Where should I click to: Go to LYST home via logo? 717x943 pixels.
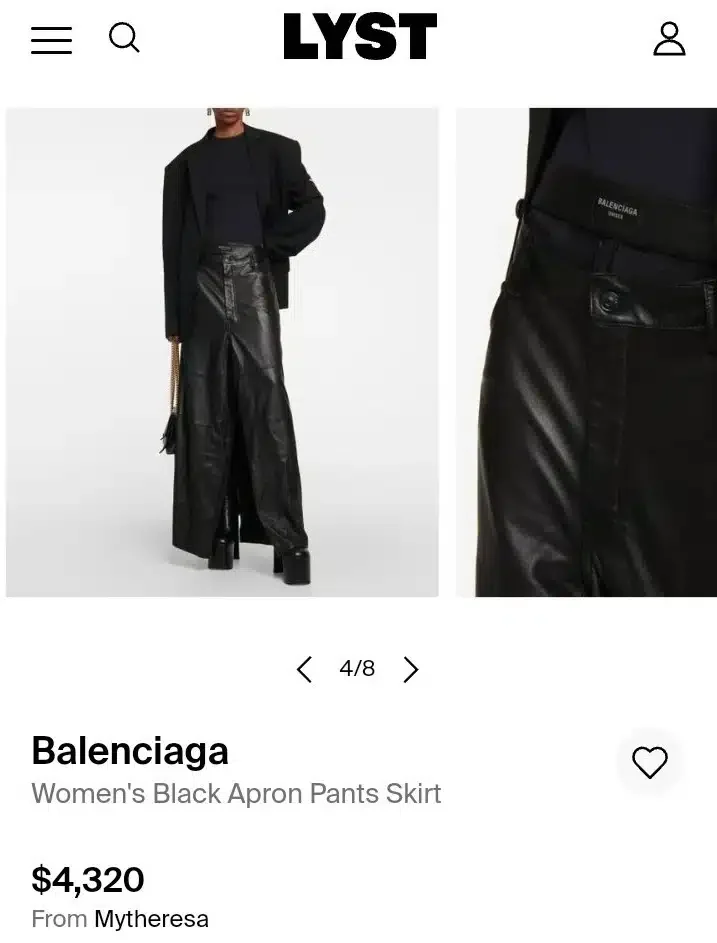(360, 38)
